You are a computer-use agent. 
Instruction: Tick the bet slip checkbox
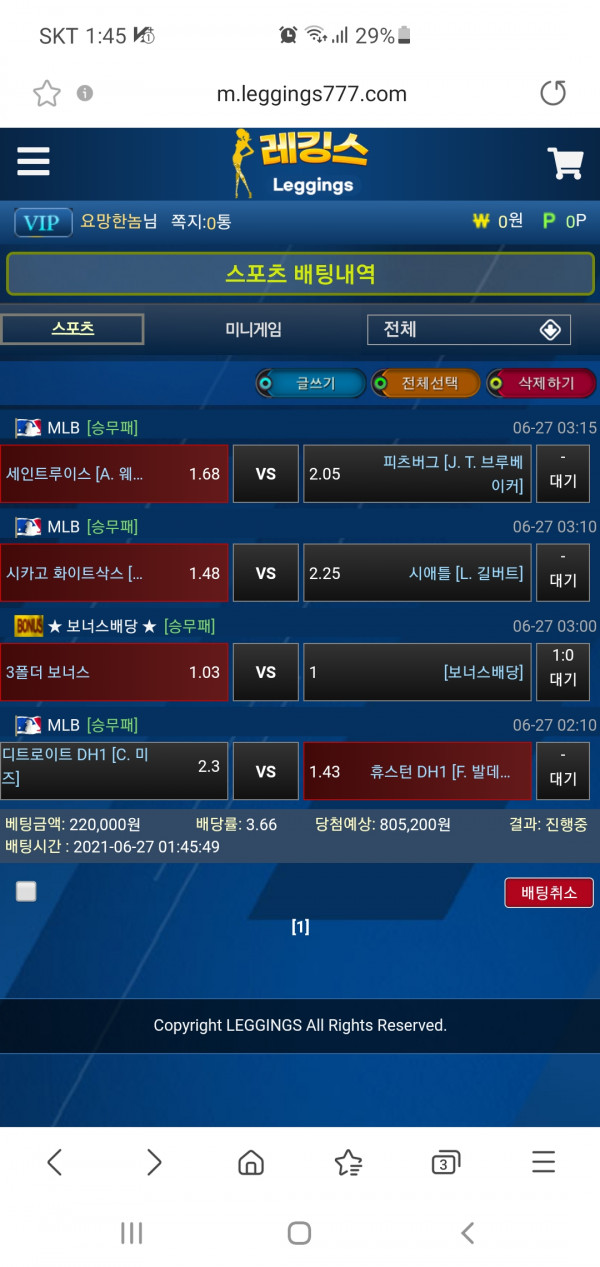[26, 892]
